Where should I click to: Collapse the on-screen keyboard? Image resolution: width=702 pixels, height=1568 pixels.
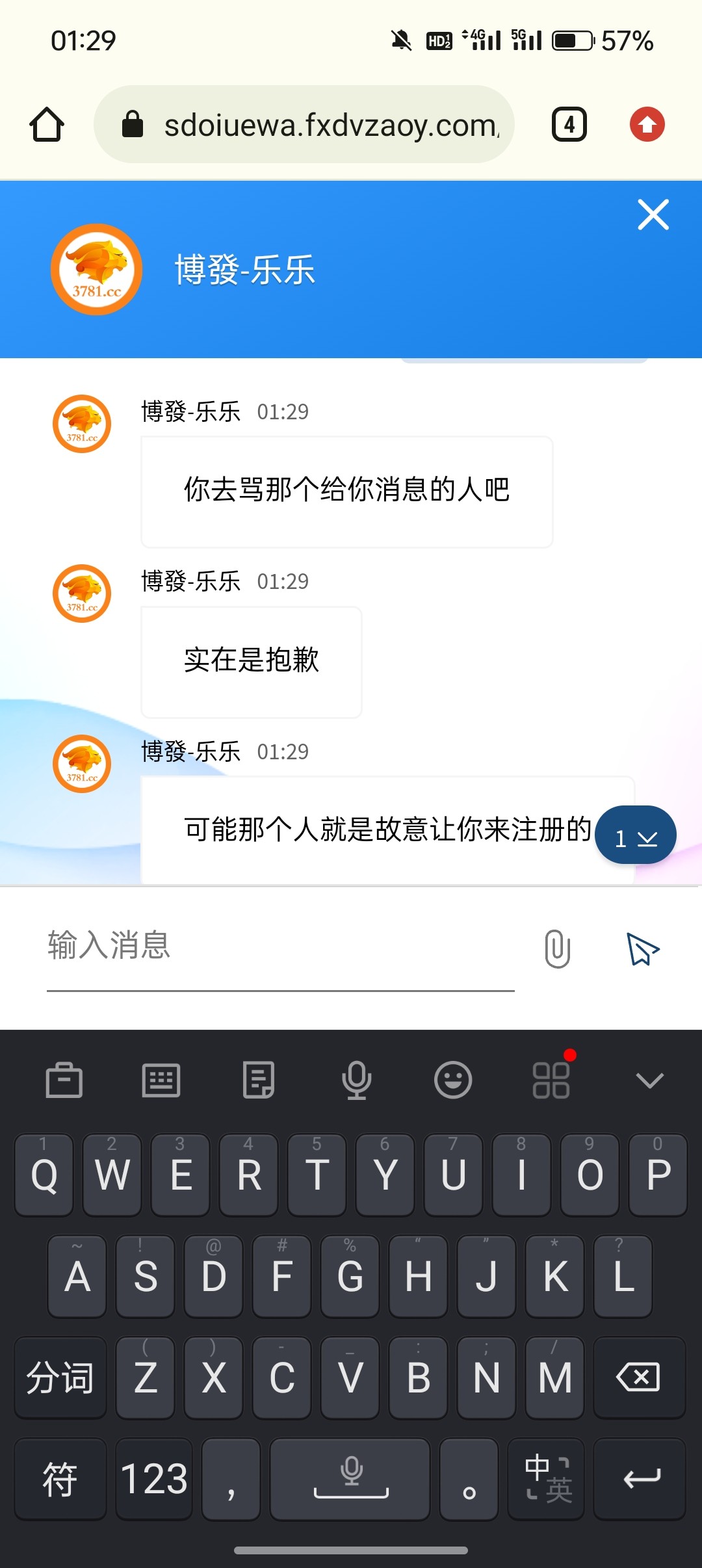click(x=649, y=1080)
